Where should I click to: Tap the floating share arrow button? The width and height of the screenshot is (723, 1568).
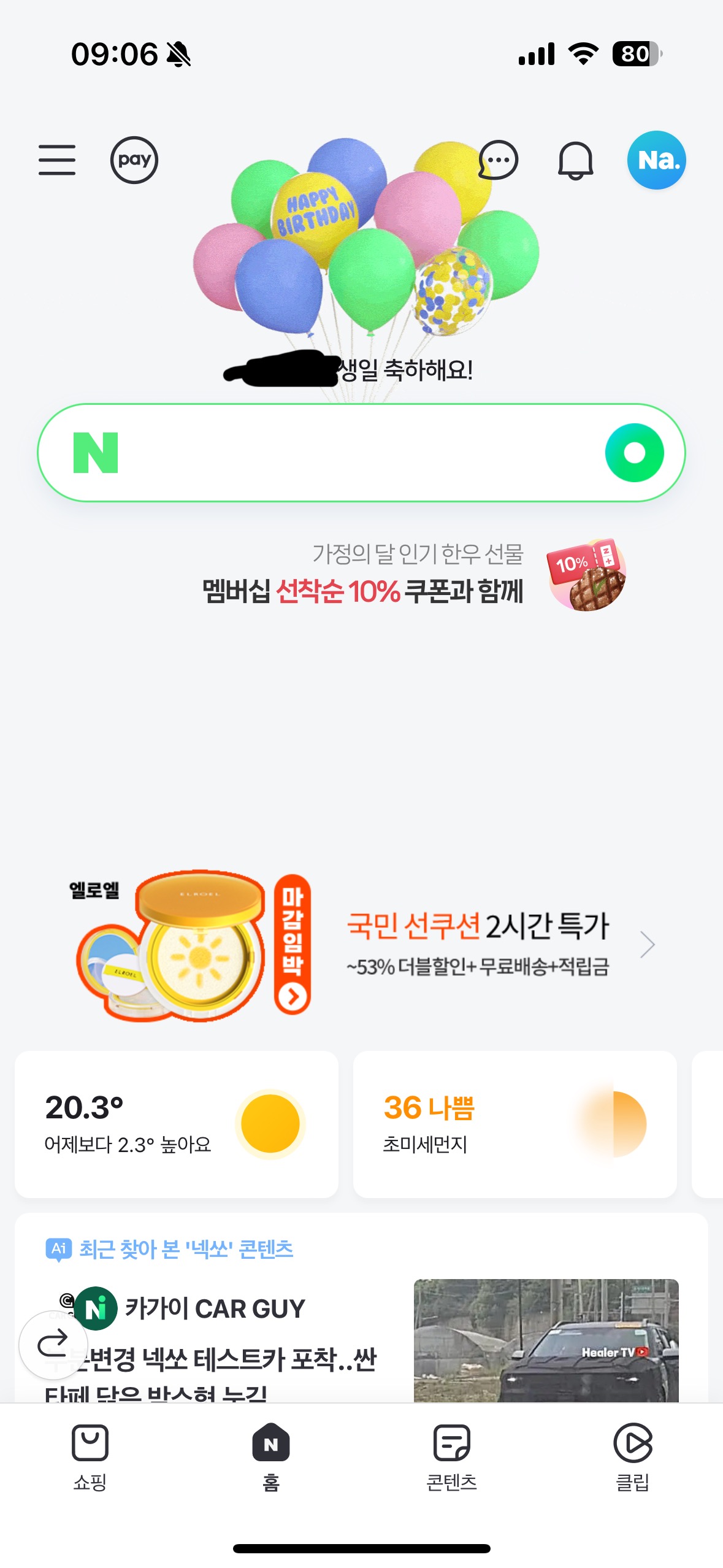53,1345
